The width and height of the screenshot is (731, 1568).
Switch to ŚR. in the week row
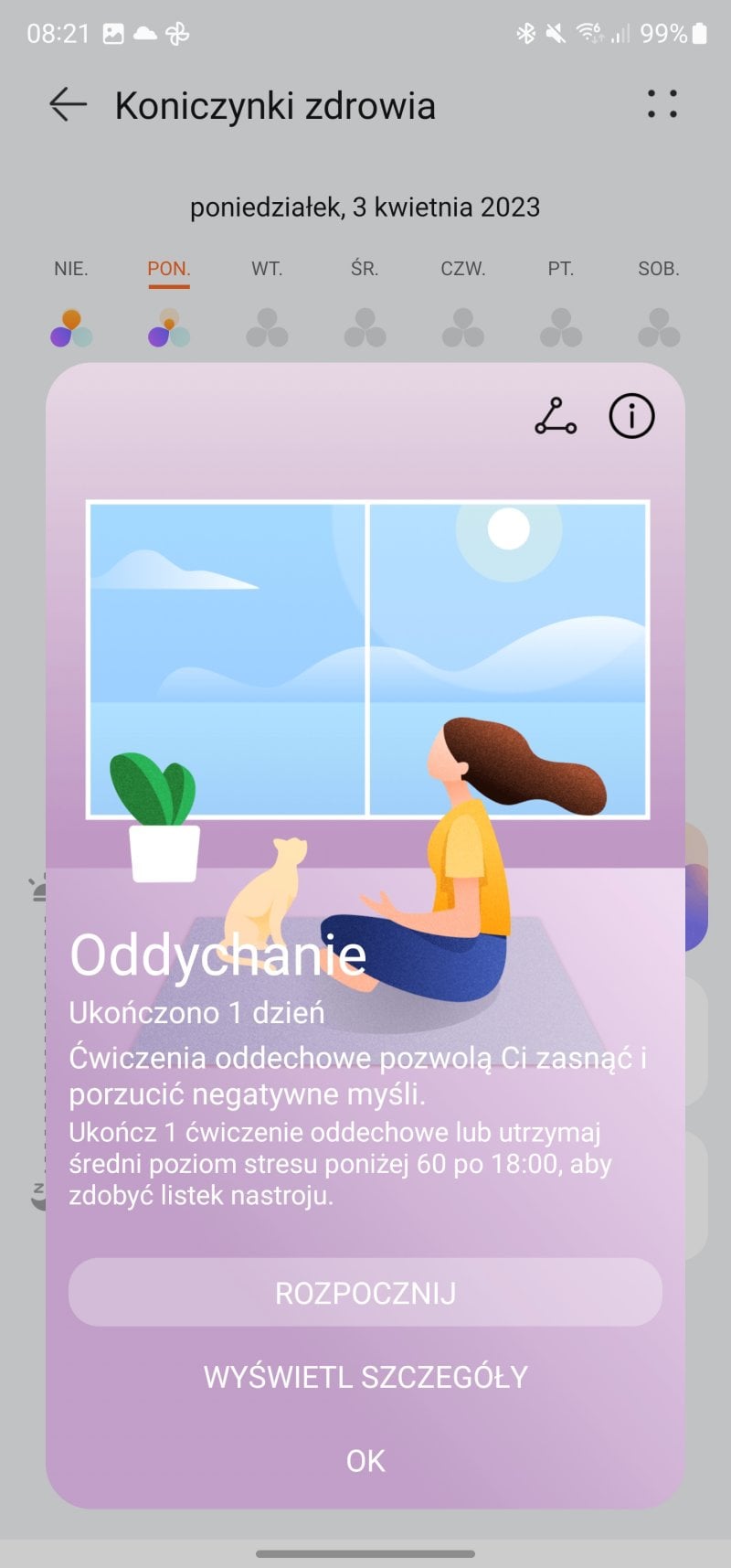pos(365,269)
